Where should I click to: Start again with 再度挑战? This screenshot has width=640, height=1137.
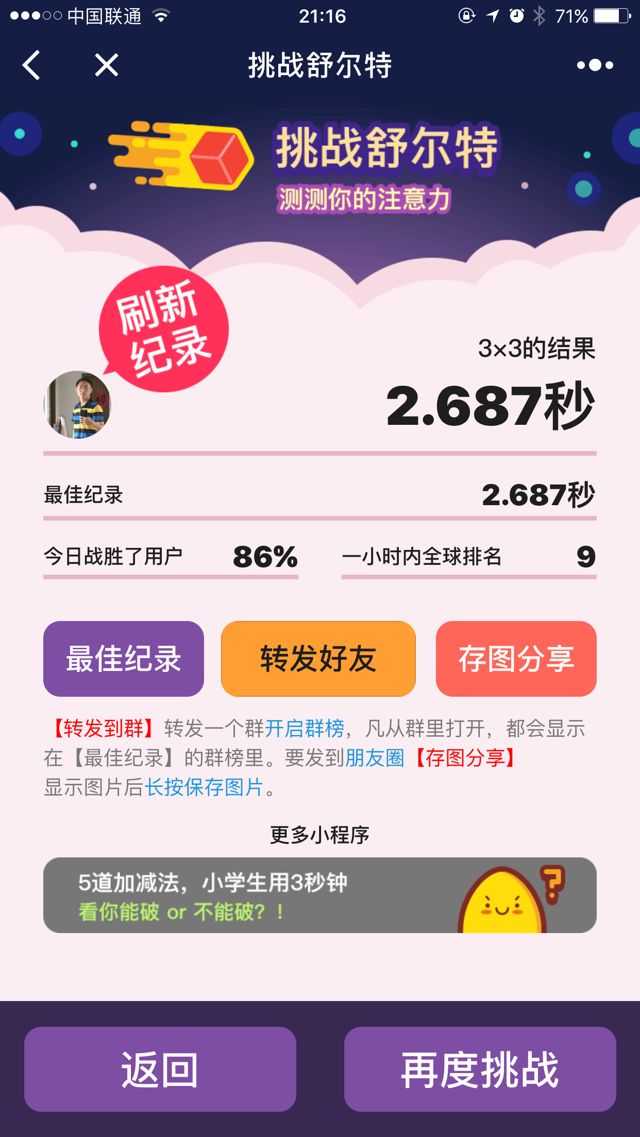point(480,1069)
